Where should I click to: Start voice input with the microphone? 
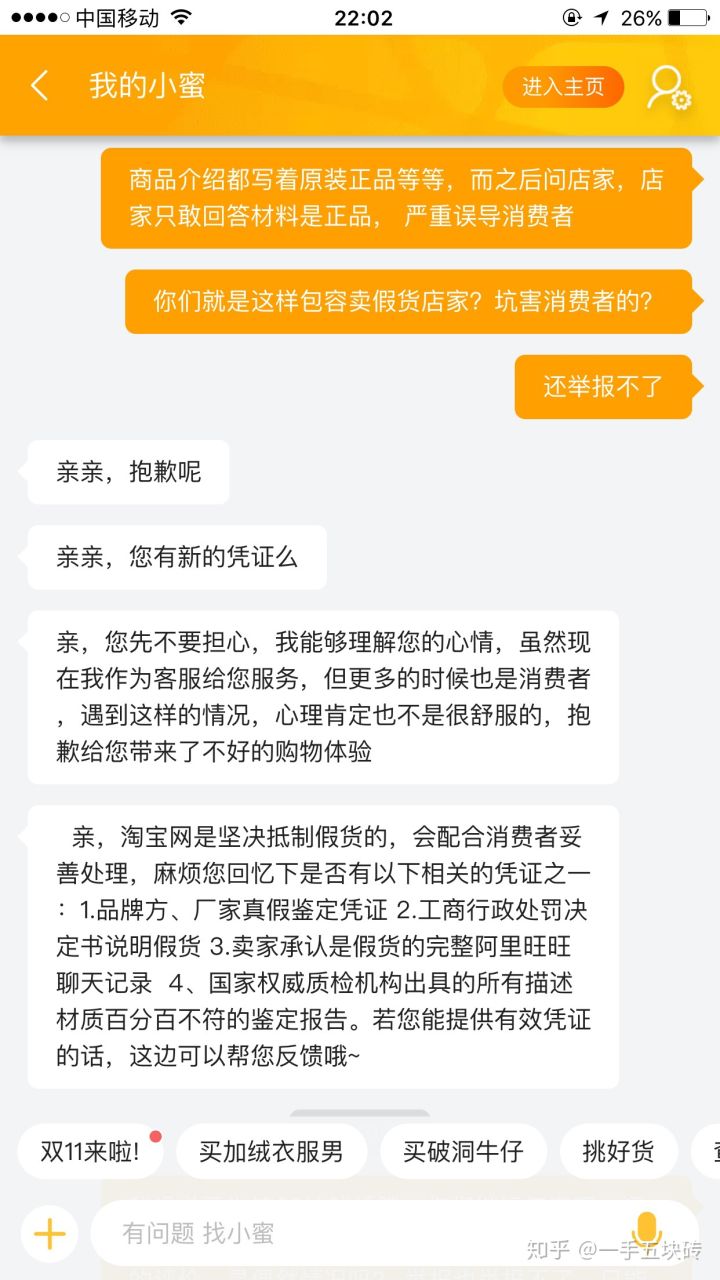click(x=647, y=1232)
